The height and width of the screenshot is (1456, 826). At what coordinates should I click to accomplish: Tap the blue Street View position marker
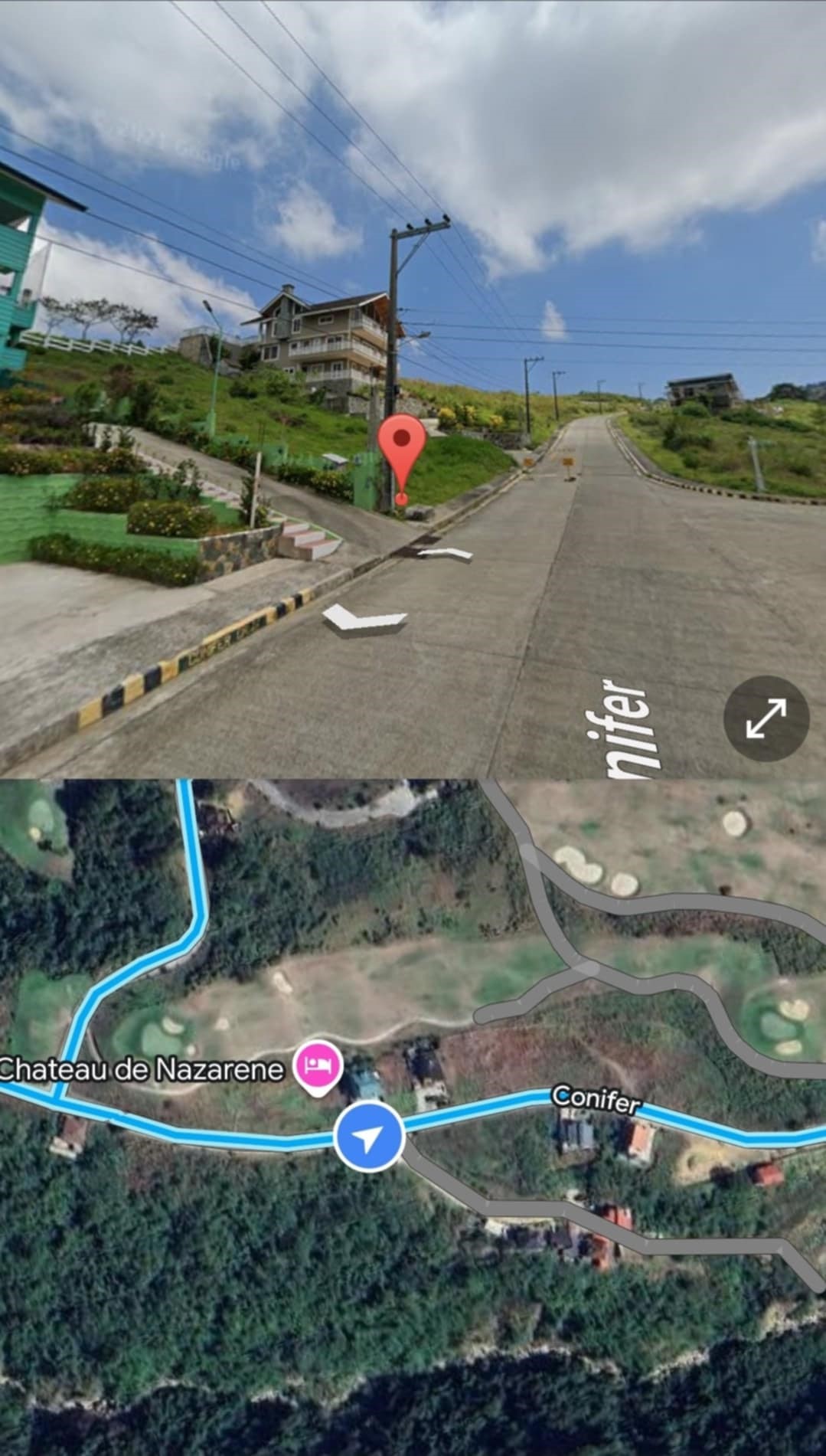point(369,1138)
